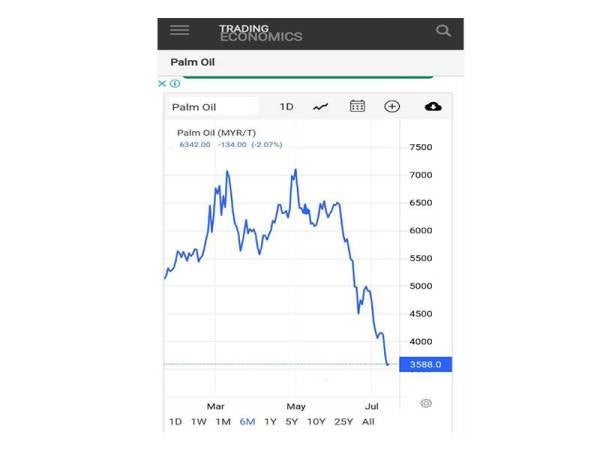Add a comparison with the plus icon
Image resolution: width=600 pixels, height=450 pixels.
point(392,107)
